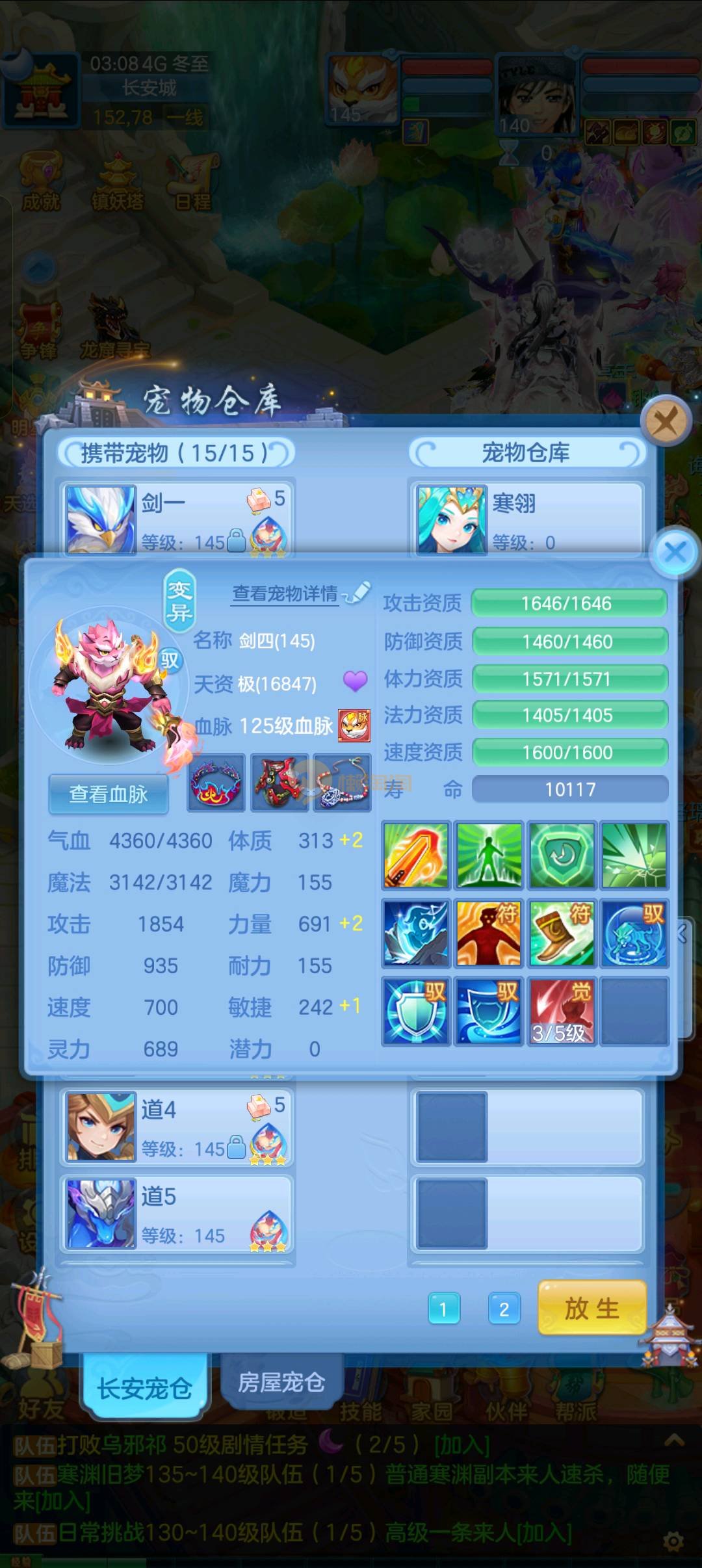Select the 长安宠仓 tab
This screenshot has width=702, height=1568.
coord(144,1388)
